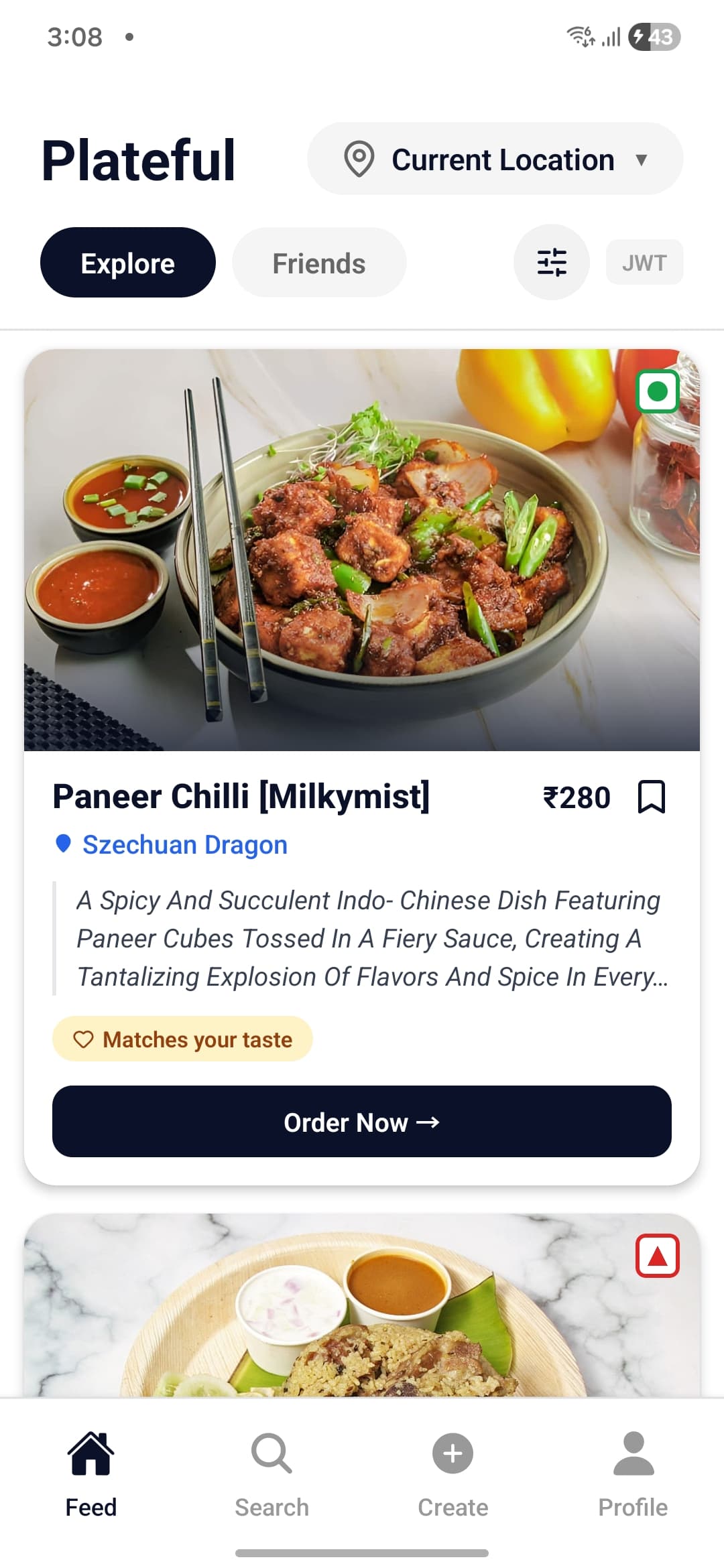The height and width of the screenshot is (1568, 724).
Task: Tap the non-veg indicator on second dish card
Action: (656, 1256)
